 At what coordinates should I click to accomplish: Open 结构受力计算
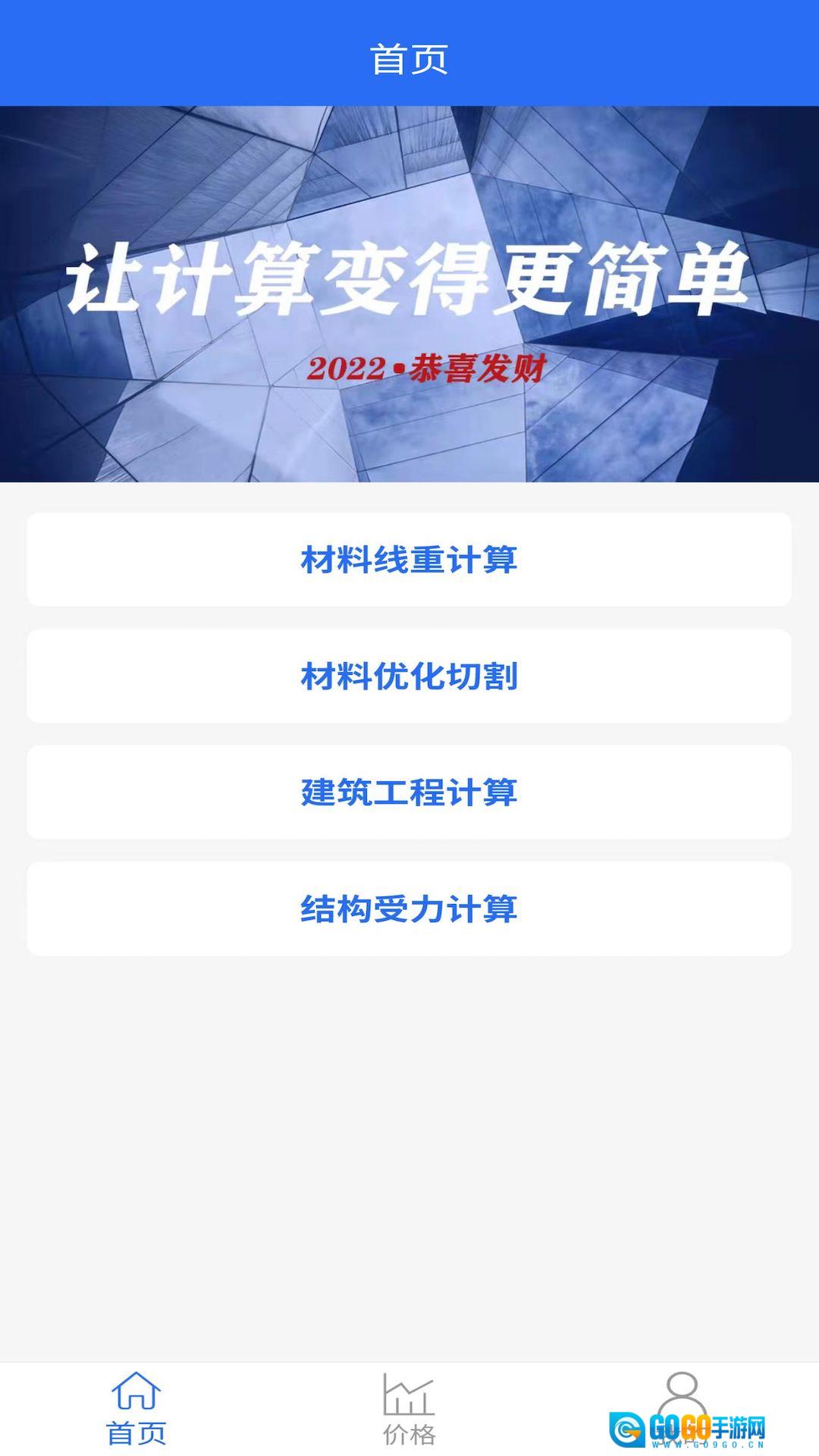click(x=409, y=908)
